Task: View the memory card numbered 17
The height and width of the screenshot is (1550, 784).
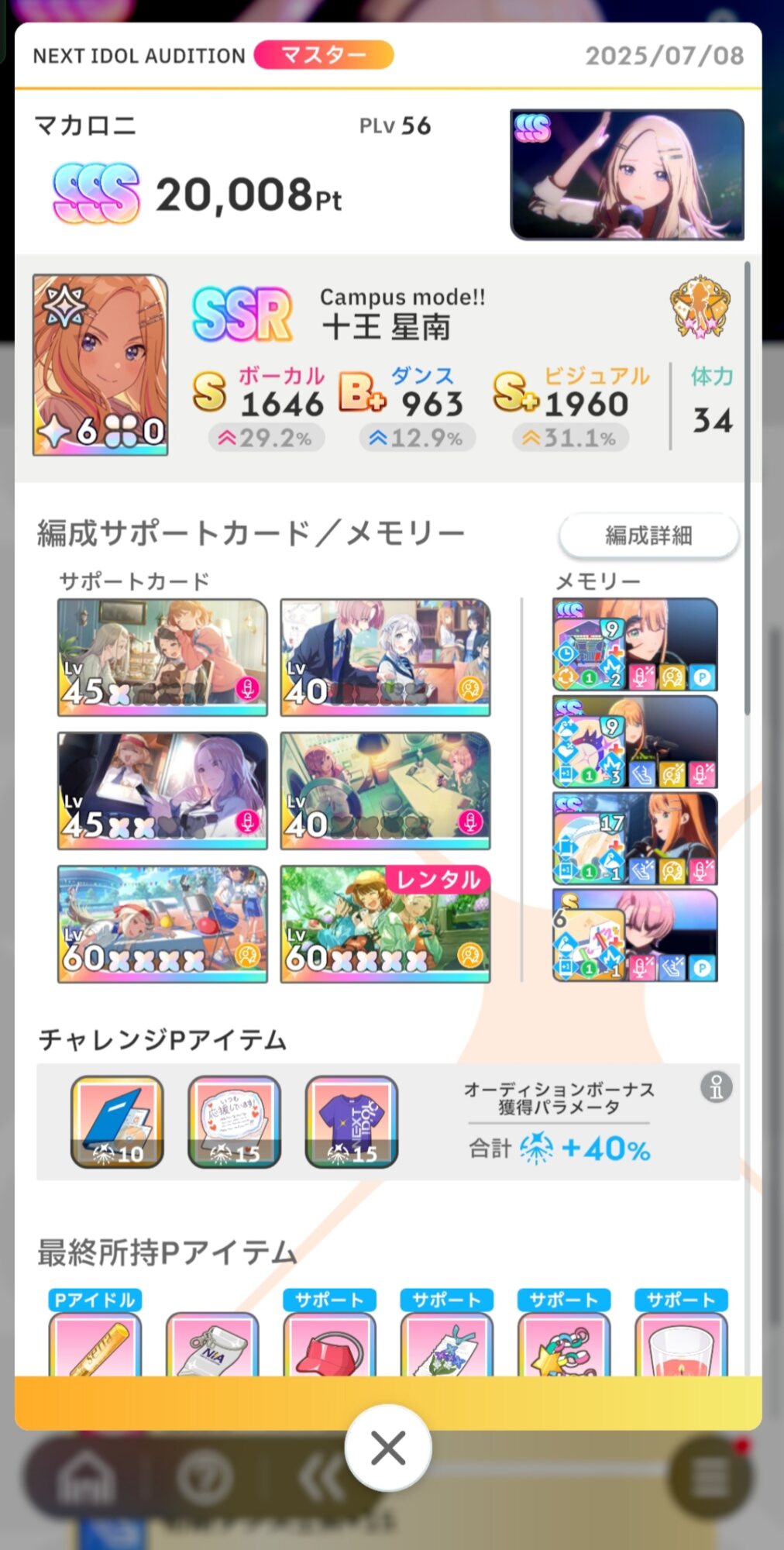Action: pos(634,839)
